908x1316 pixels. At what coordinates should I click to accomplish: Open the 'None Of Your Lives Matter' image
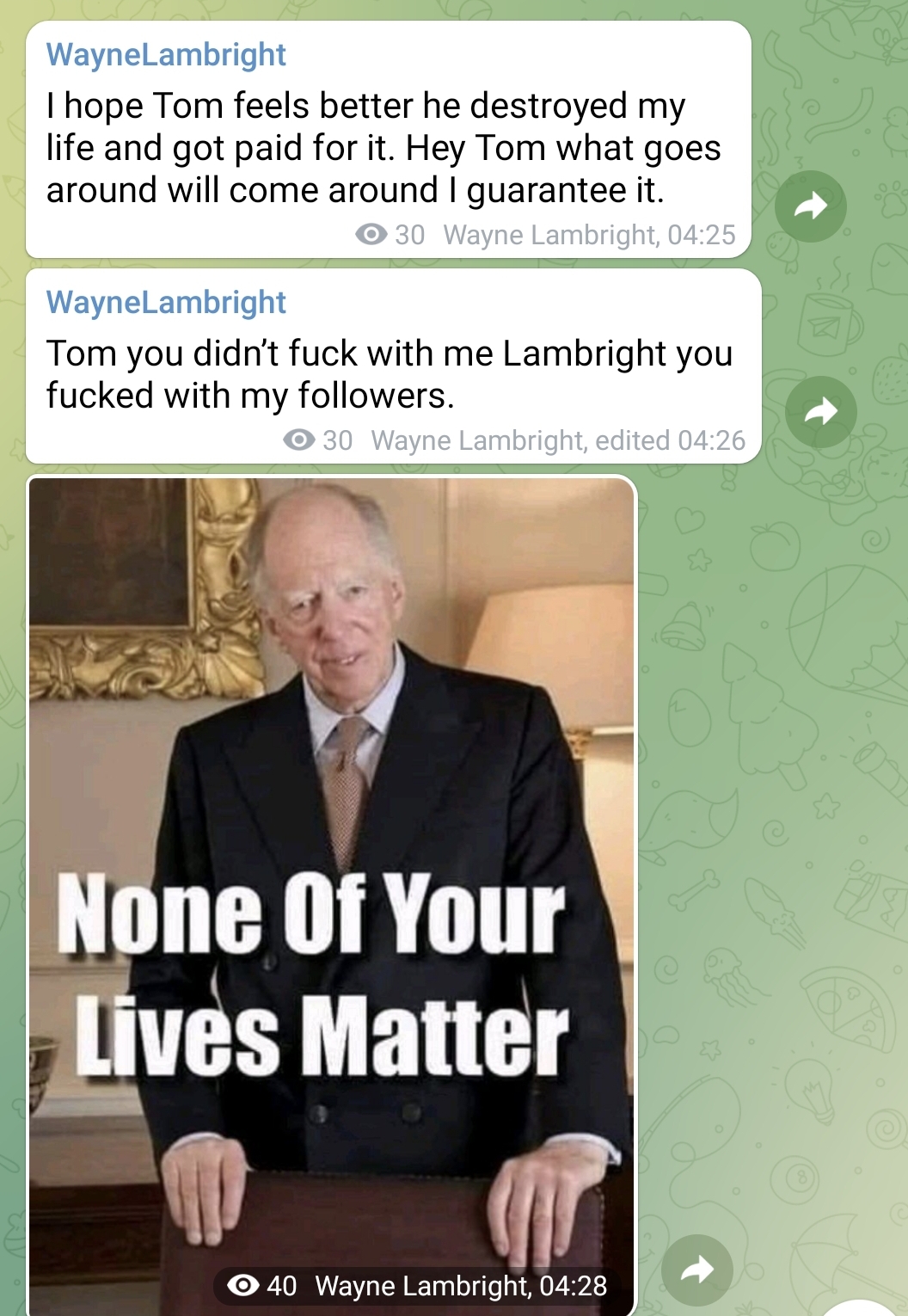pyautogui.click(x=332, y=860)
